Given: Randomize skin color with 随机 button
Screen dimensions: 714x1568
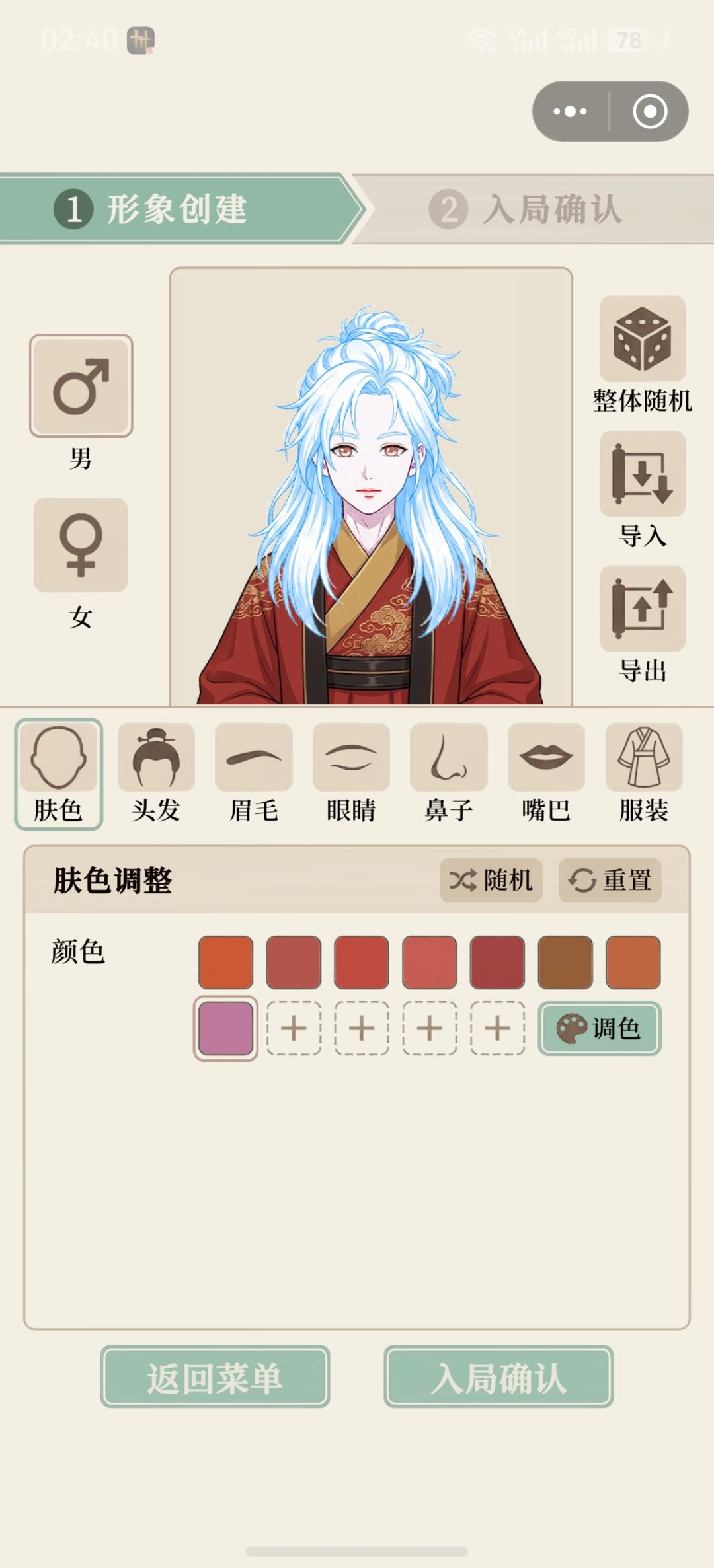Looking at the screenshot, I should tap(491, 880).
